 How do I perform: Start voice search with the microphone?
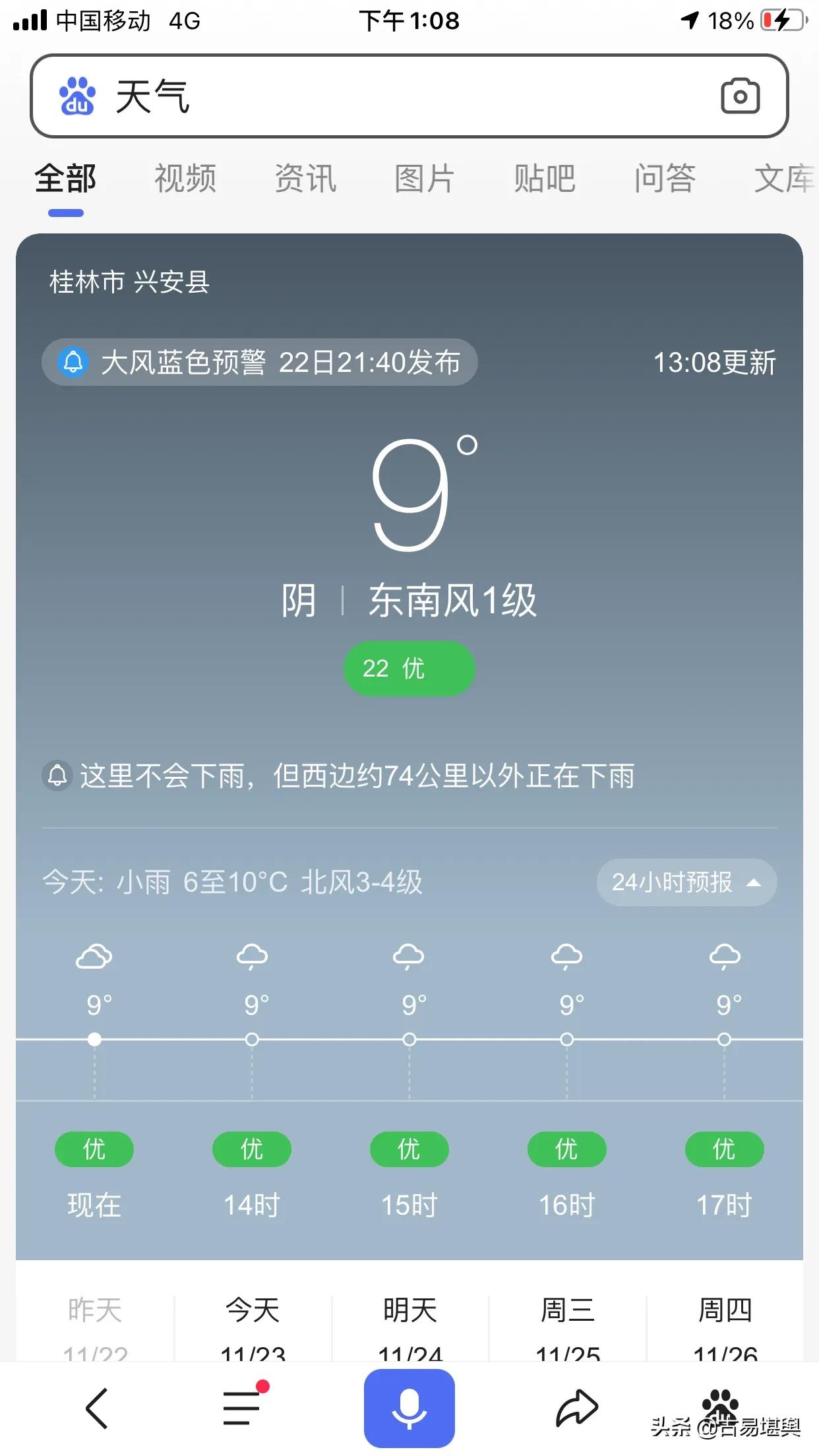[409, 1409]
